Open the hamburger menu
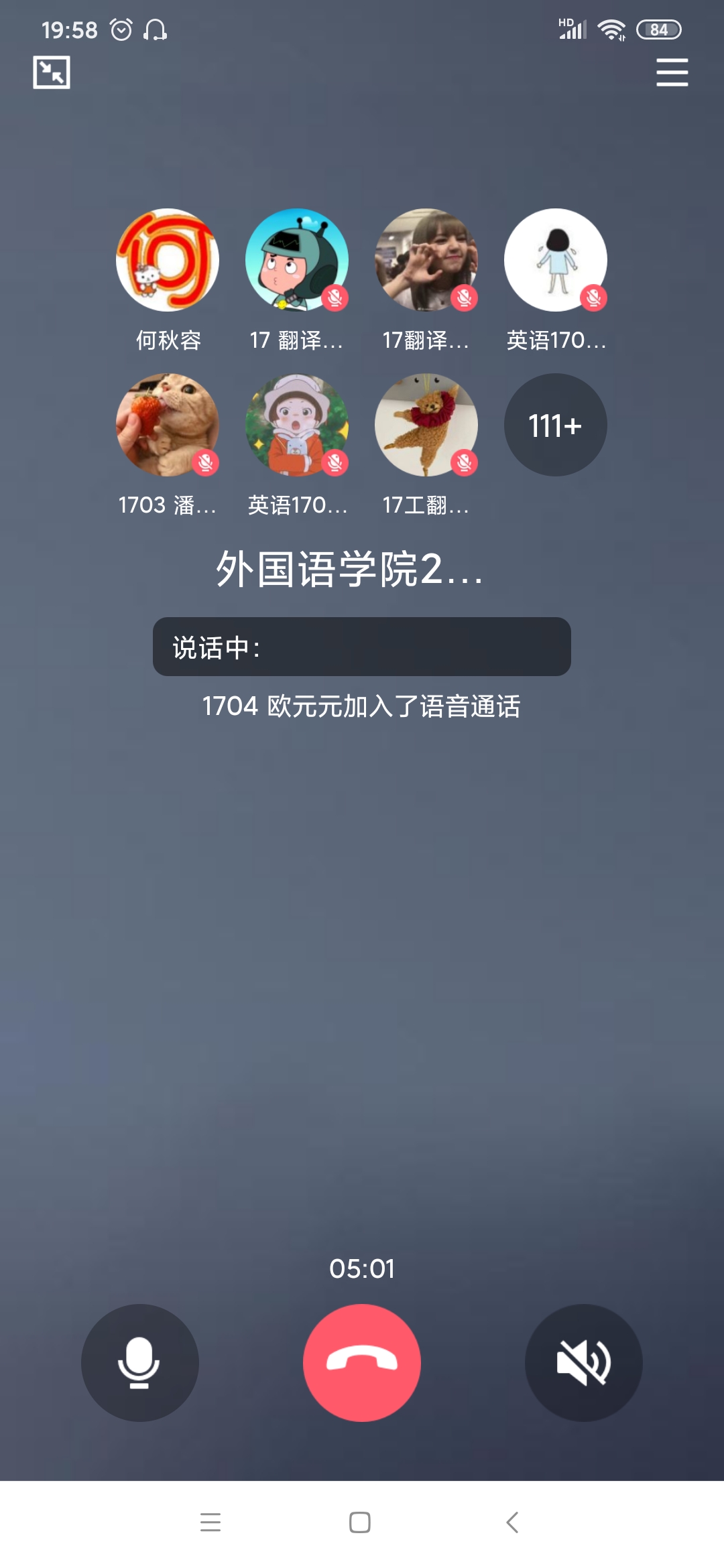The height and width of the screenshot is (1568, 724). pos(672,72)
